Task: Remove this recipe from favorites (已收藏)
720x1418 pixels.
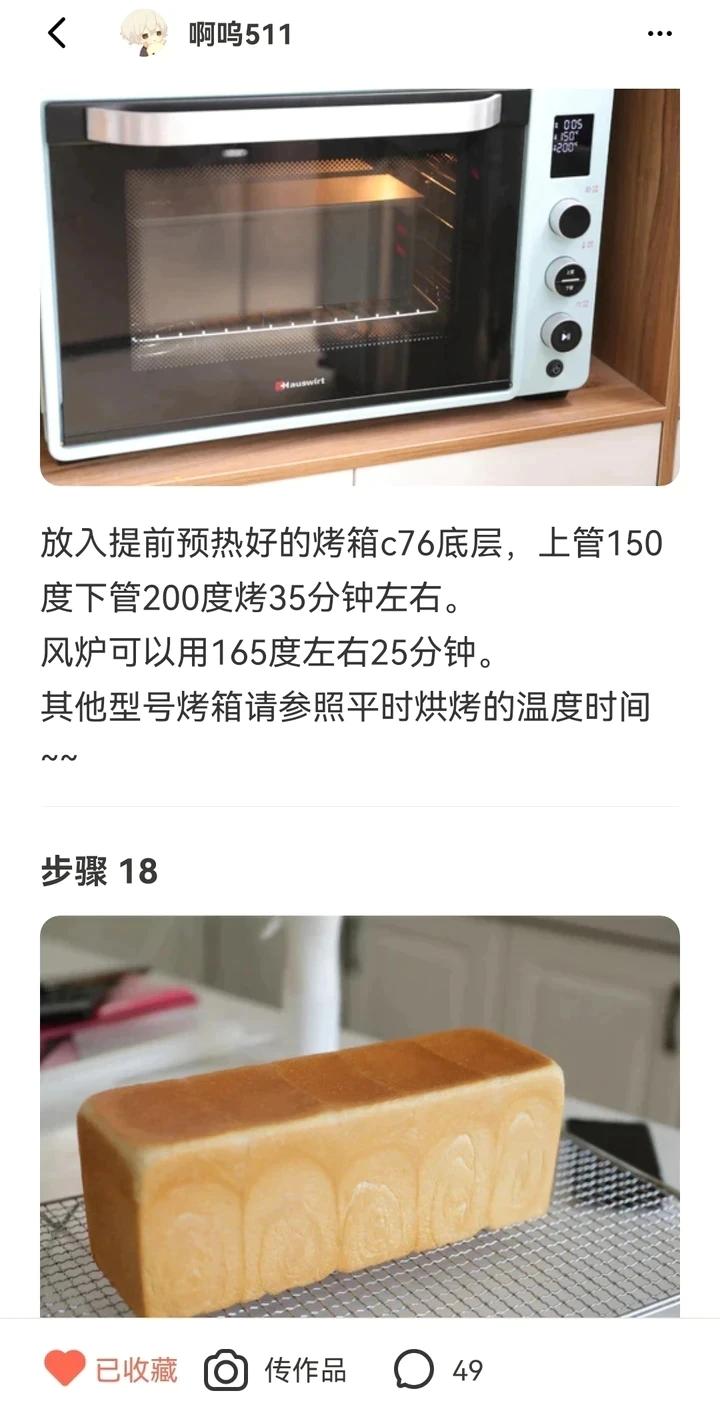Action: pos(111,1369)
